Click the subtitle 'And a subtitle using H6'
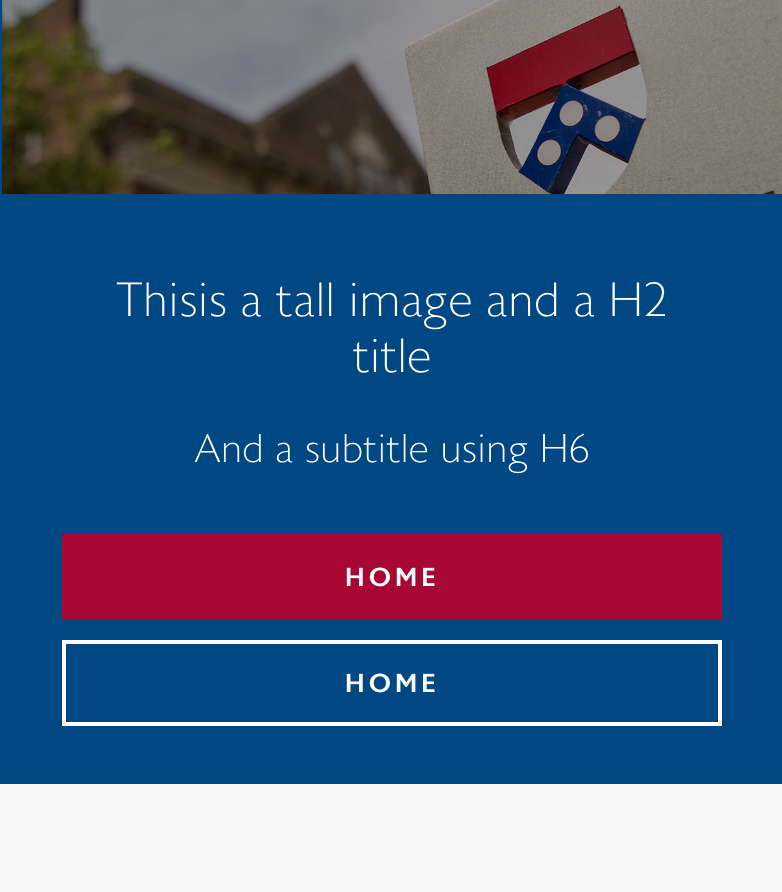Viewport: 782px width, 892px height. (391, 449)
